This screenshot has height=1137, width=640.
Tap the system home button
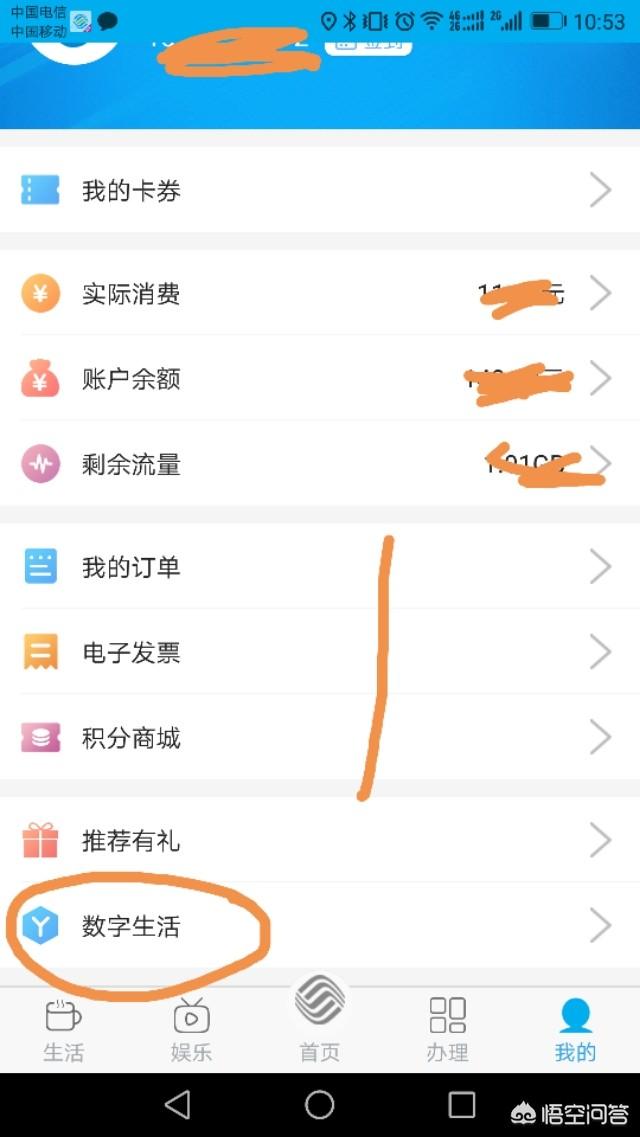tap(320, 1104)
